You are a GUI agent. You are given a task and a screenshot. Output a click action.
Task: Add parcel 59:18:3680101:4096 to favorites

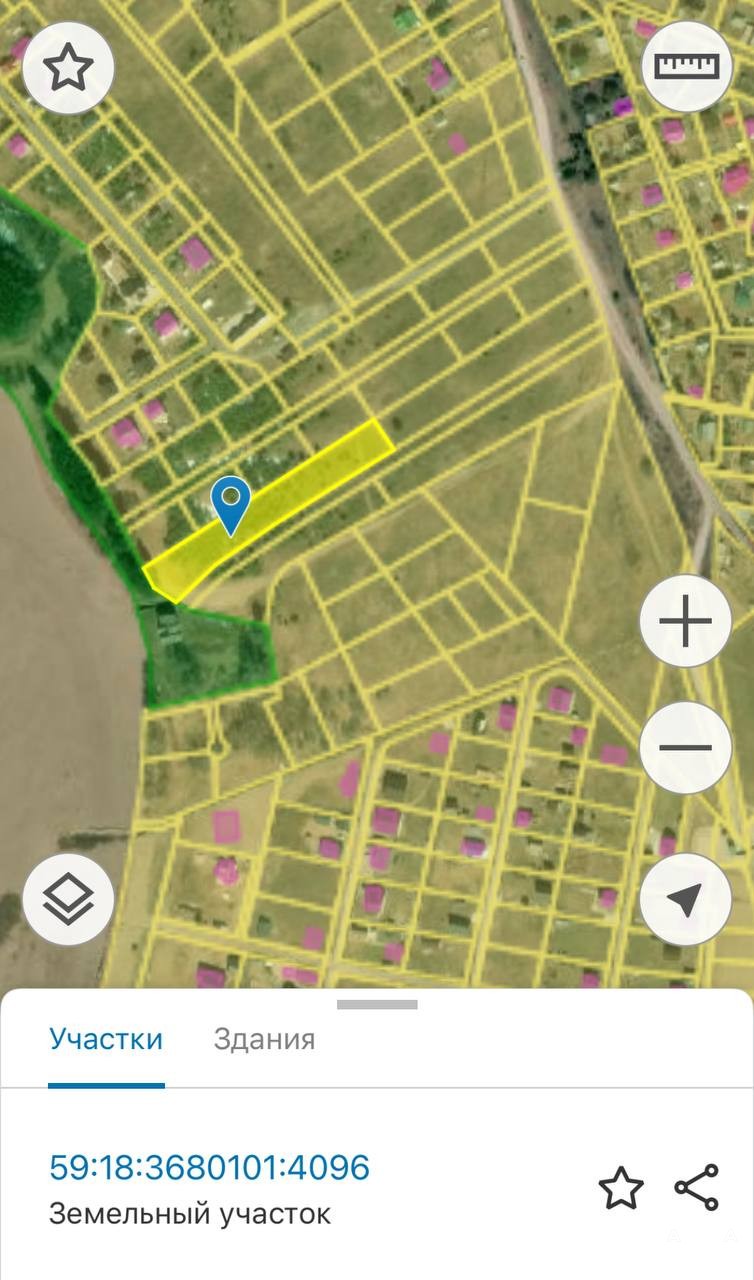click(620, 1188)
